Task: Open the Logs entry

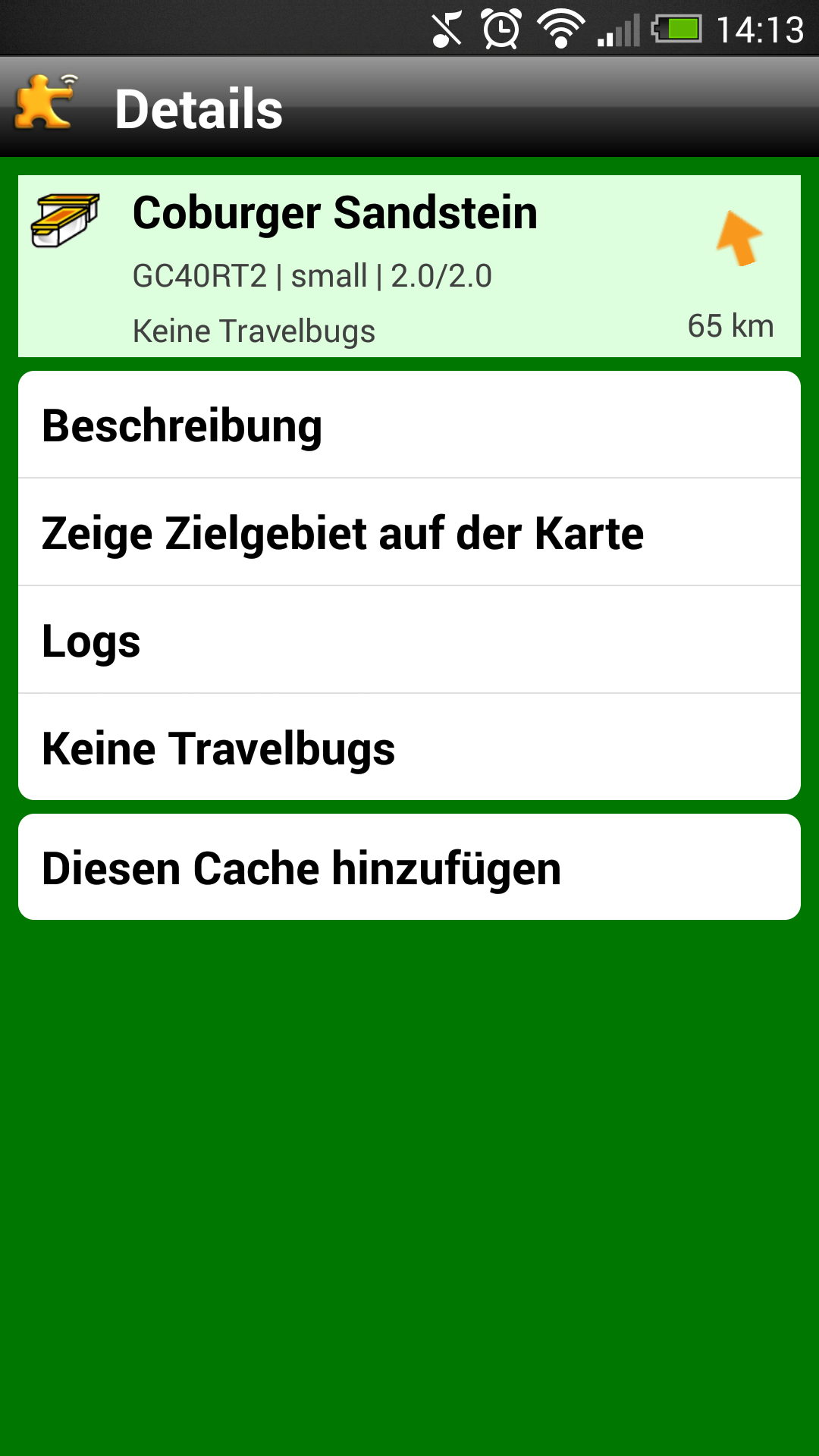Action: 409,640
